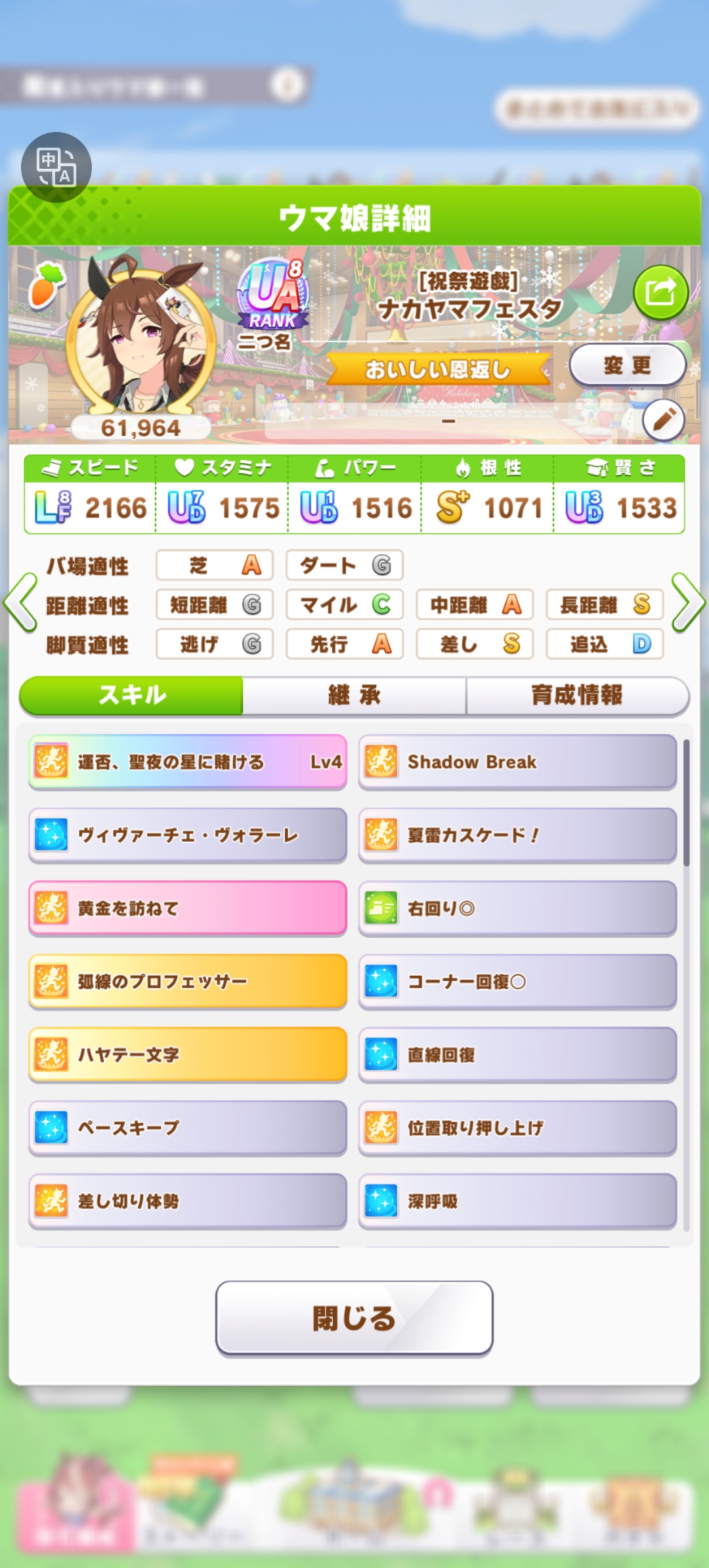Open the Shadow Break skill
This screenshot has height=1568, width=709.
(x=517, y=762)
